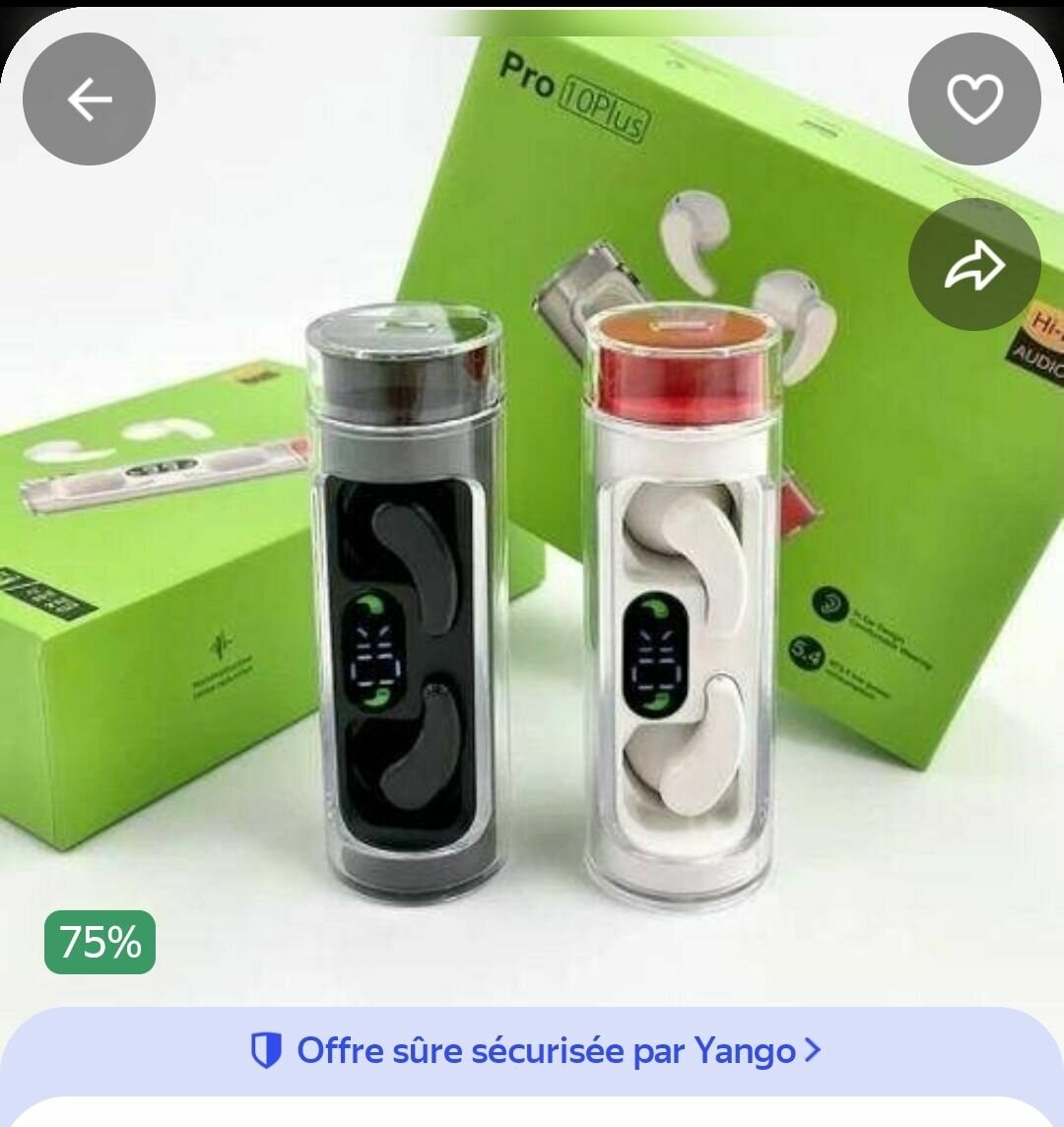This screenshot has width=1064, height=1127.
Task: Add this product to favorites
Action: pyautogui.click(x=973, y=99)
